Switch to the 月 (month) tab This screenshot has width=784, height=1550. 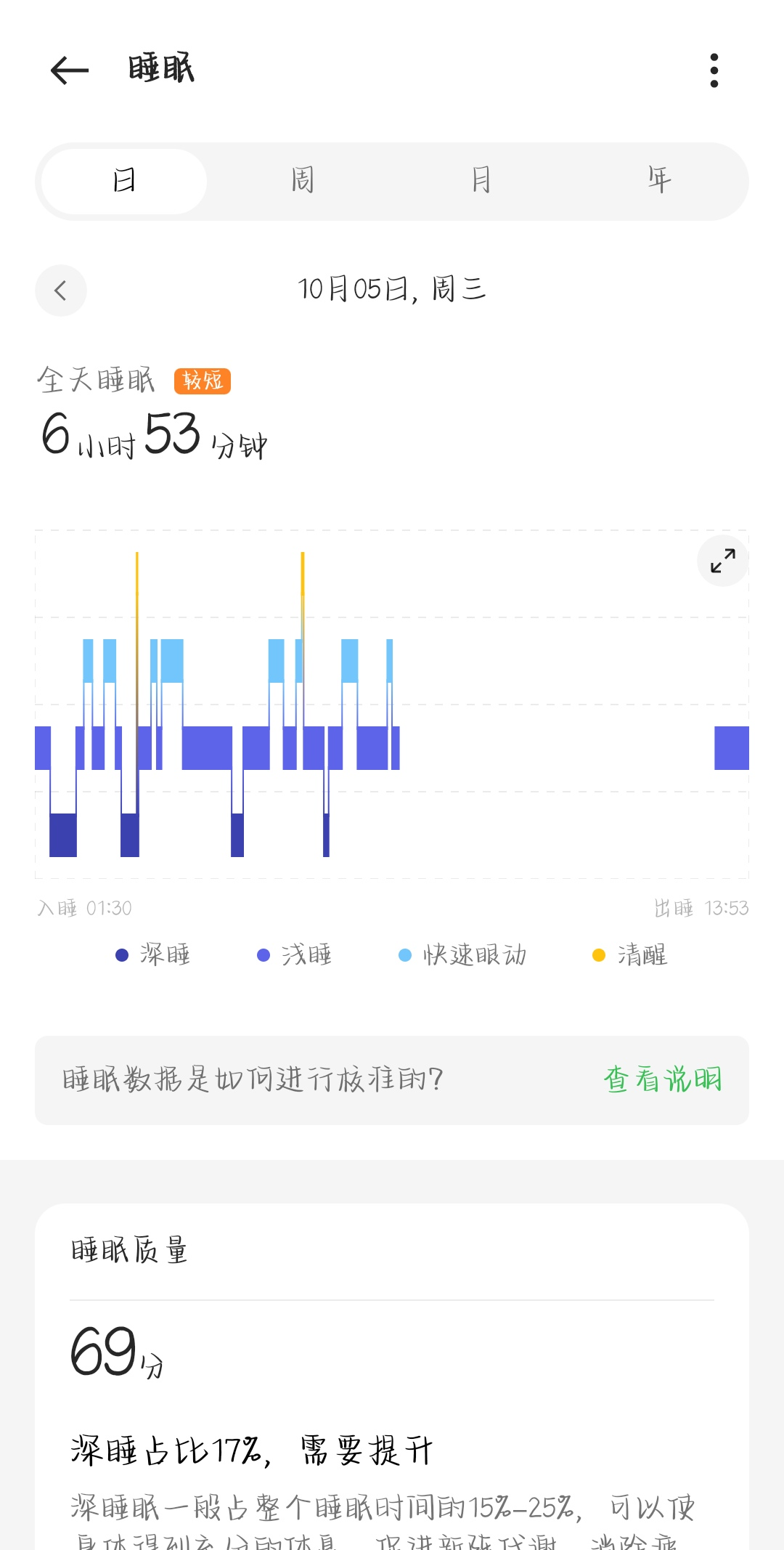click(481, 181)
